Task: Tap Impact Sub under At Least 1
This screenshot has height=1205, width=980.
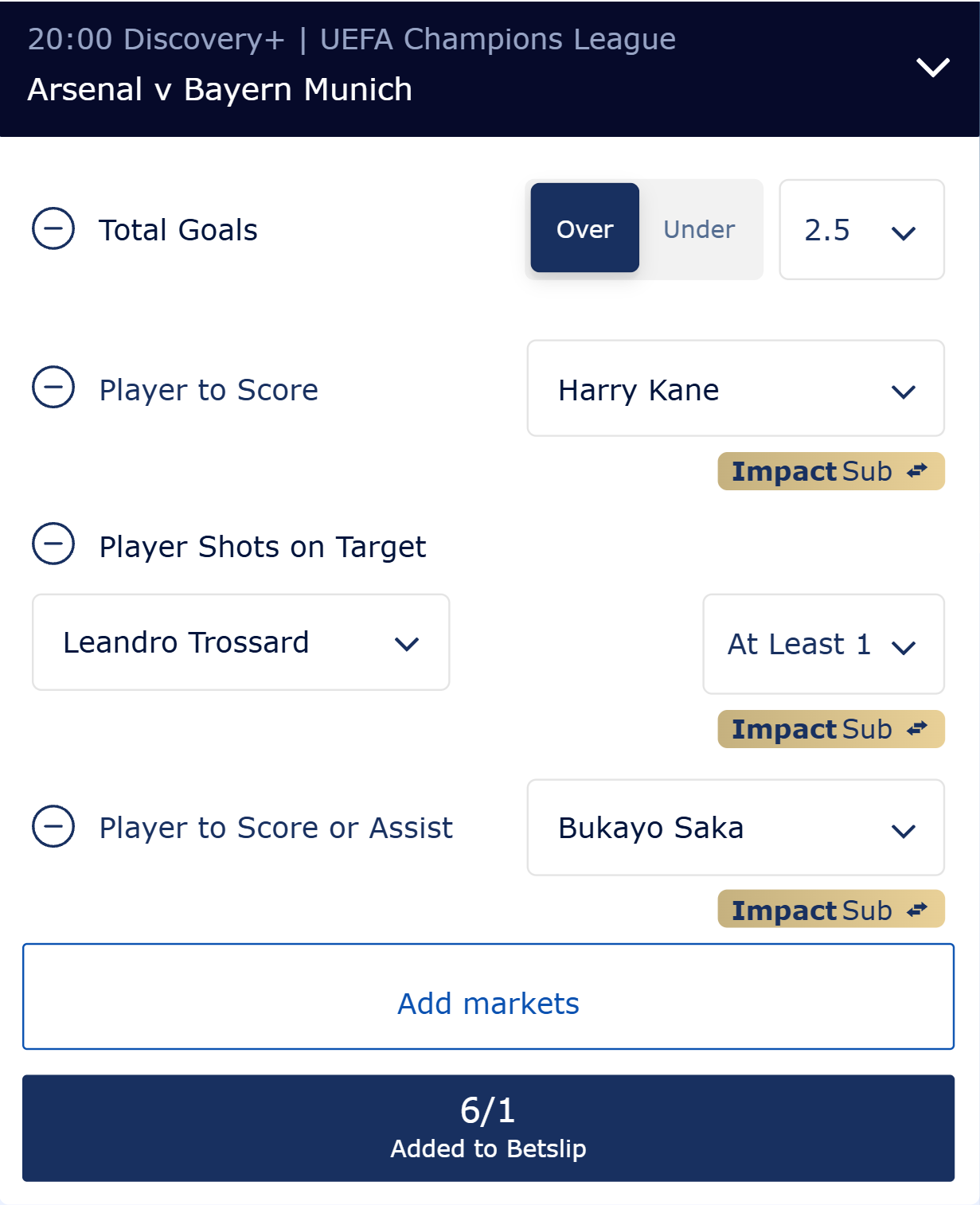Action: click(830, 729)
